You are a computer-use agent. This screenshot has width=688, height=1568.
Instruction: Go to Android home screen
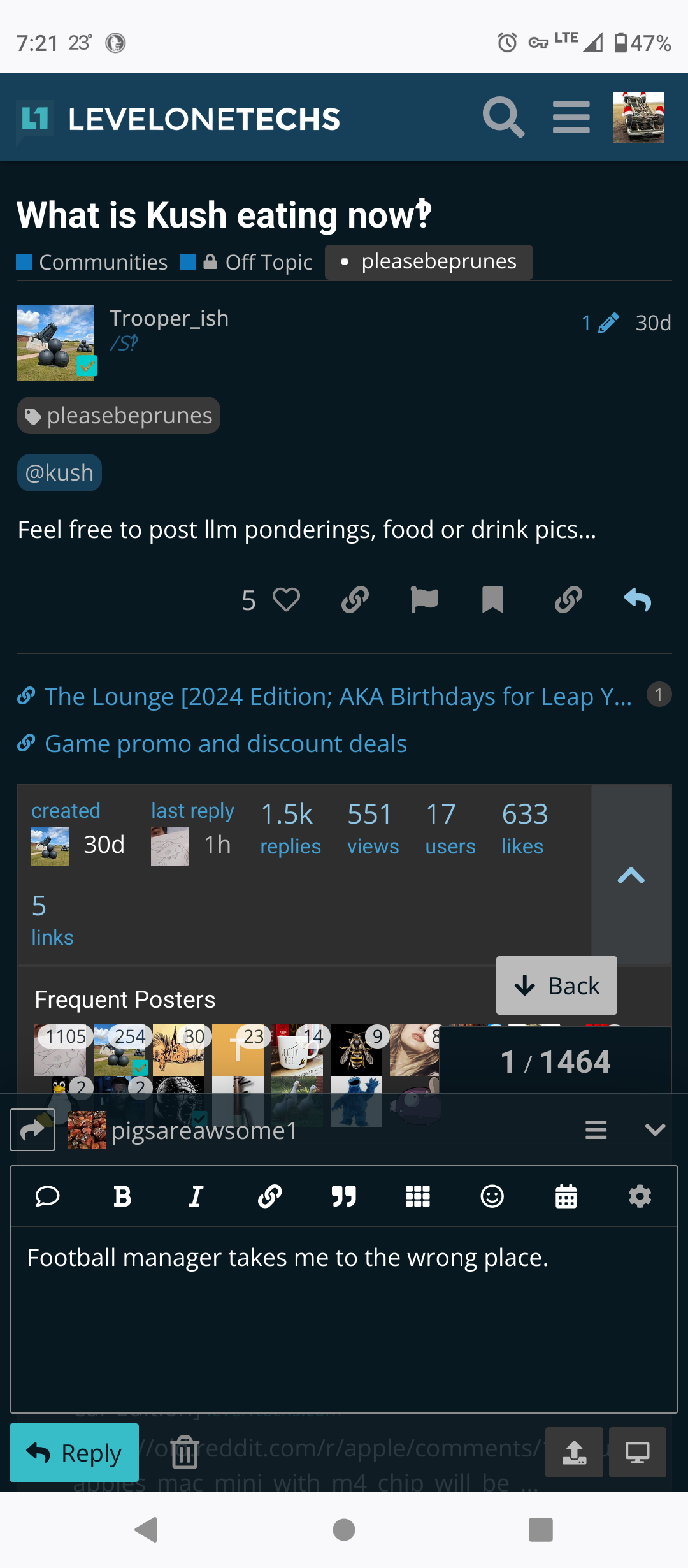(344, 1529)
